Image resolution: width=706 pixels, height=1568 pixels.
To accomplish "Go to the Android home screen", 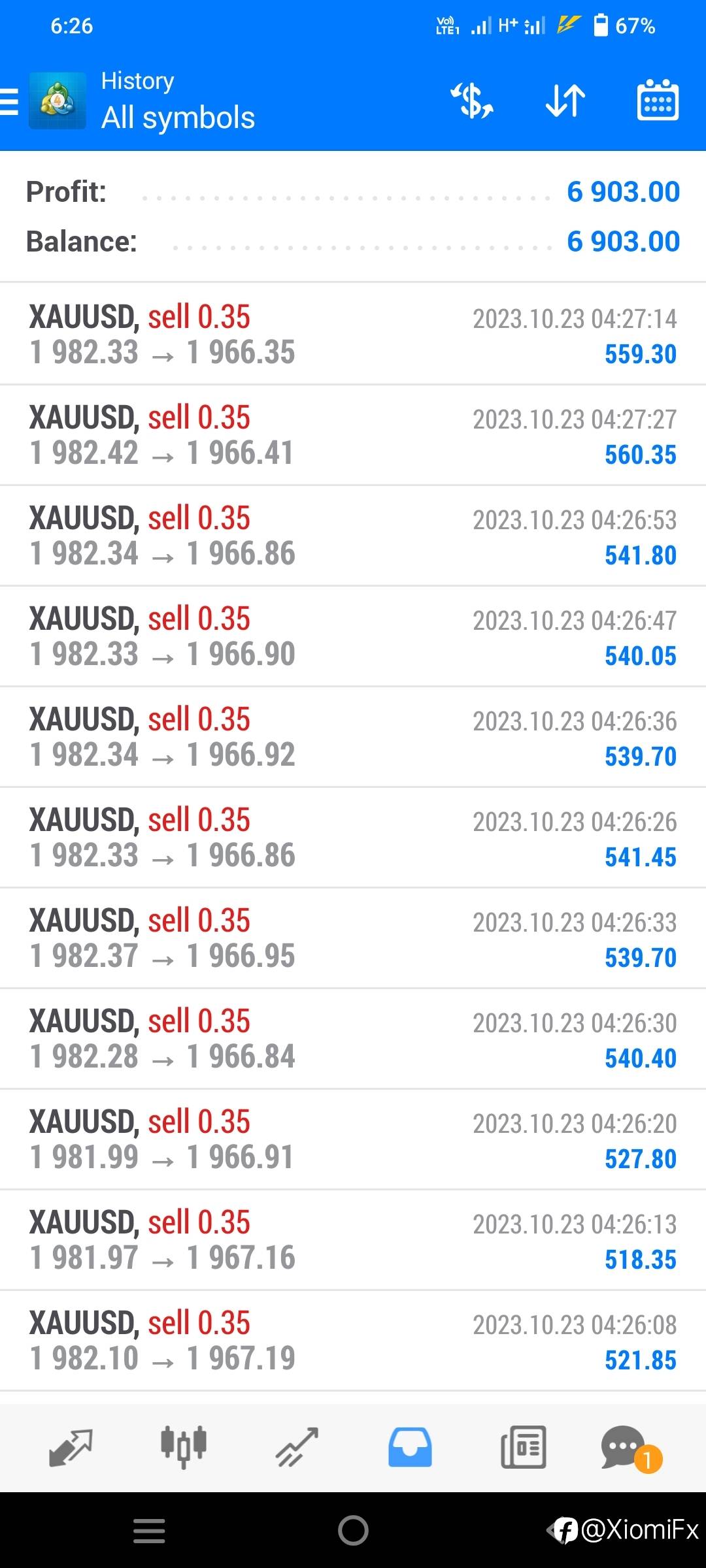I will [x=353, y=1530].
